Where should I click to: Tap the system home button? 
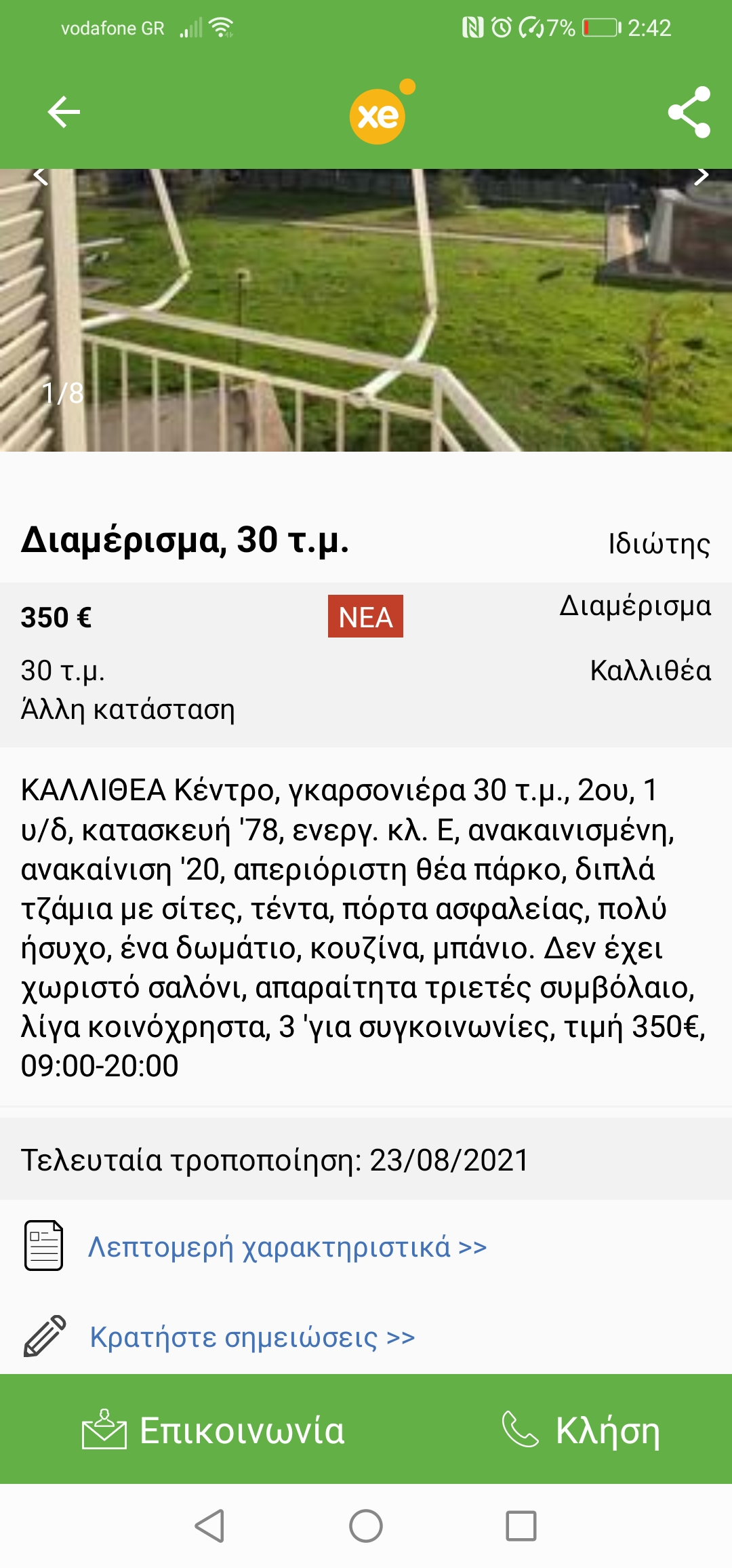point(366,1527)
